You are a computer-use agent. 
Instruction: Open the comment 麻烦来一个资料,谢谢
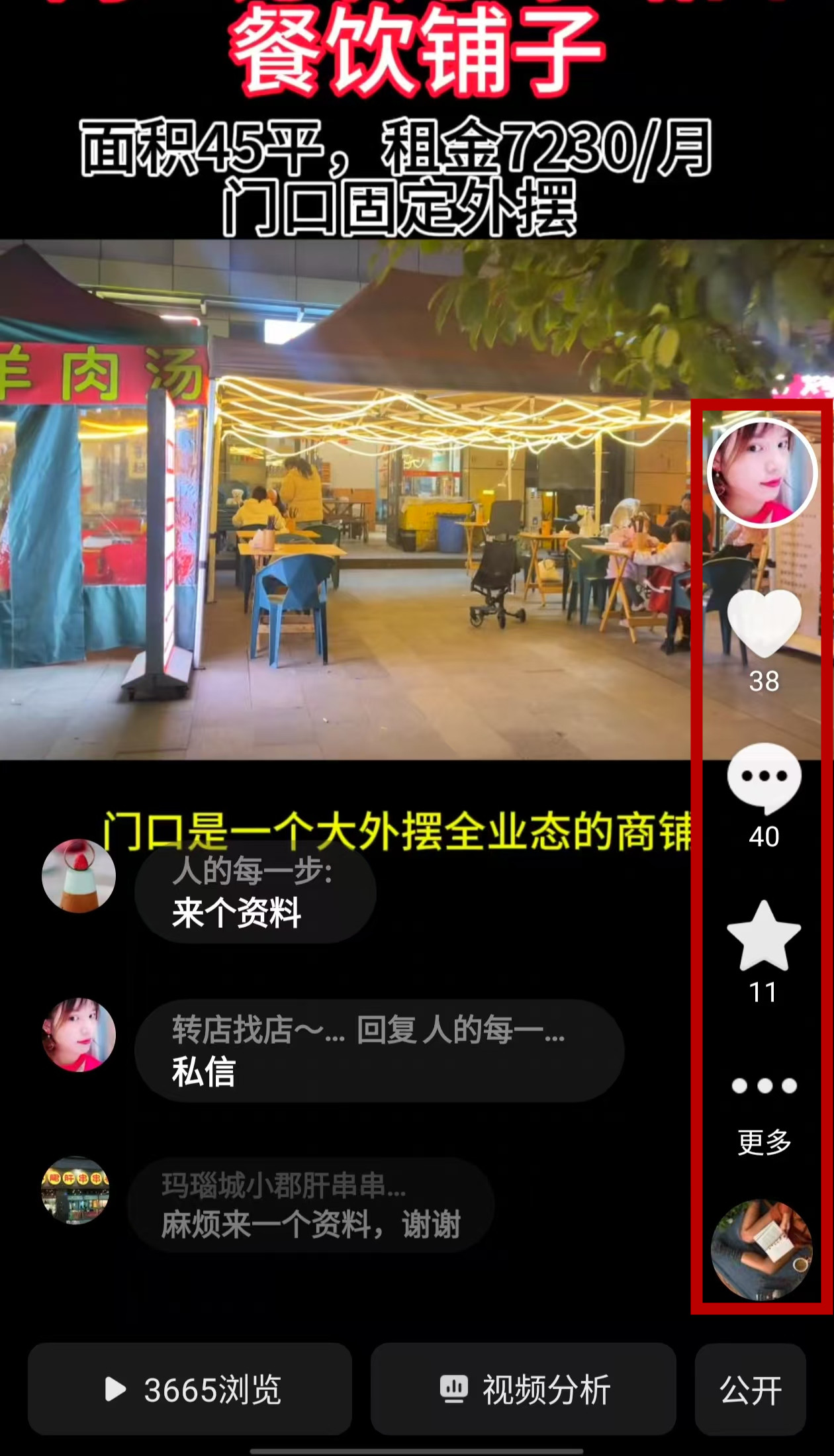pos(311,1206)
